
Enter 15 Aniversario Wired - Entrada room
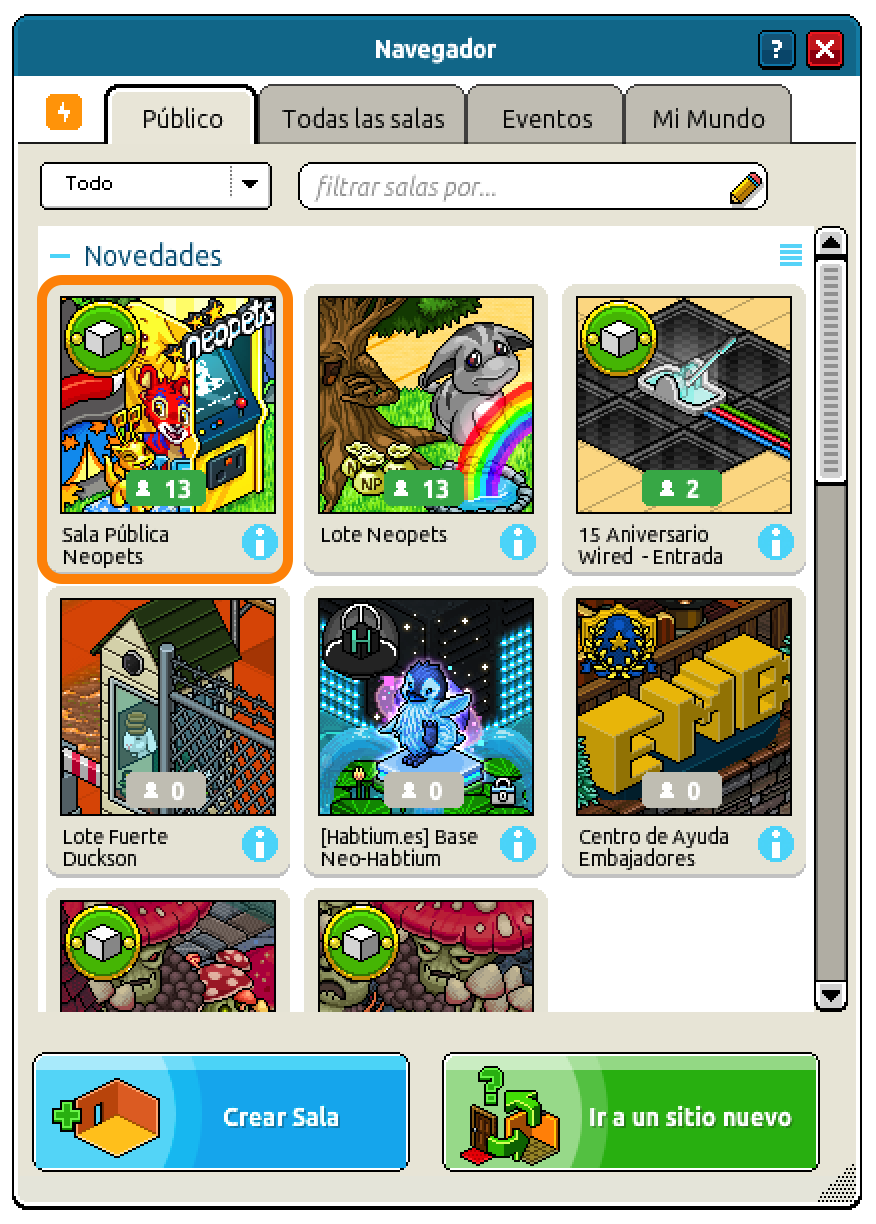[x=683, y=405]
